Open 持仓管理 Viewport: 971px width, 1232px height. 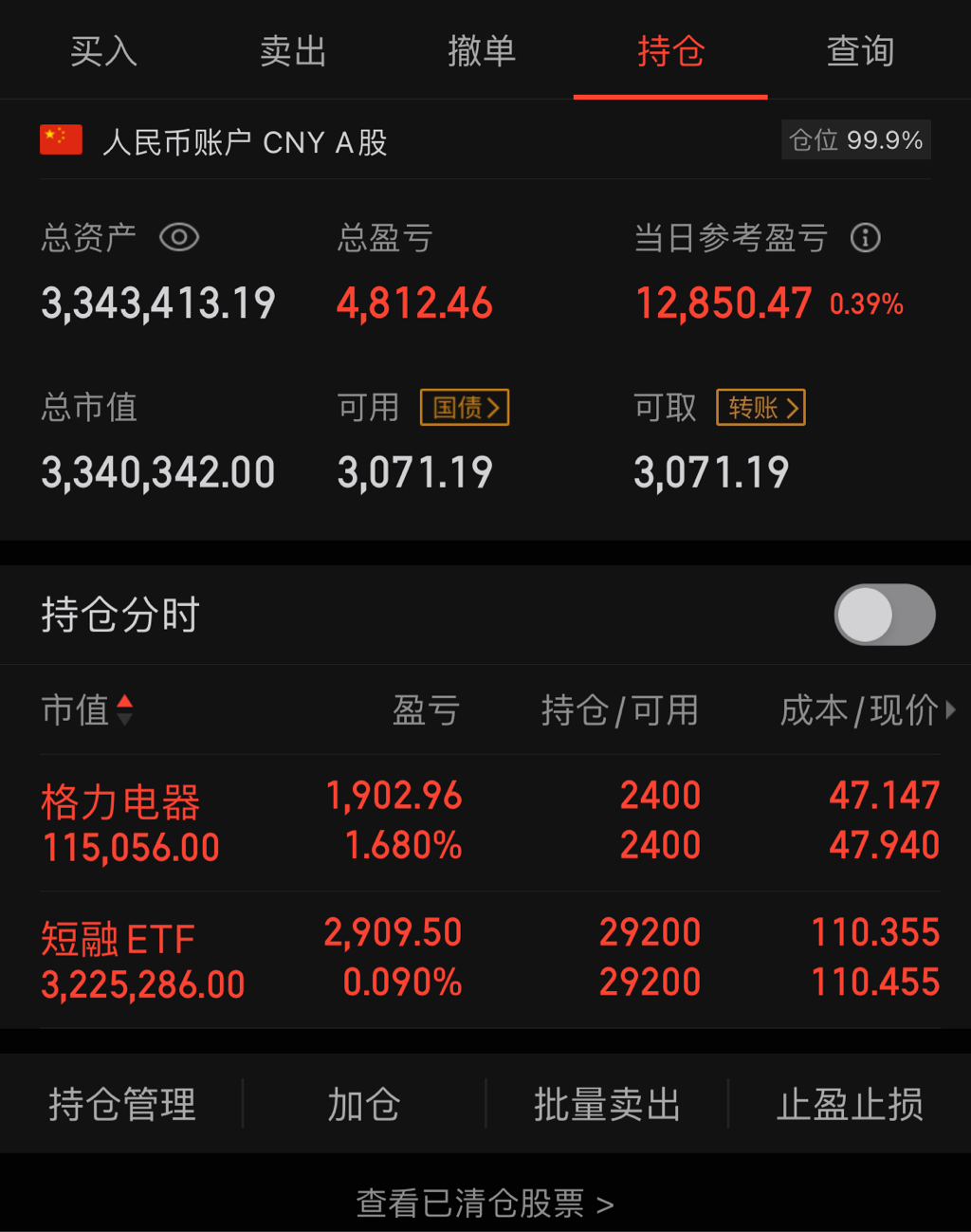[x=122, y=1104]
